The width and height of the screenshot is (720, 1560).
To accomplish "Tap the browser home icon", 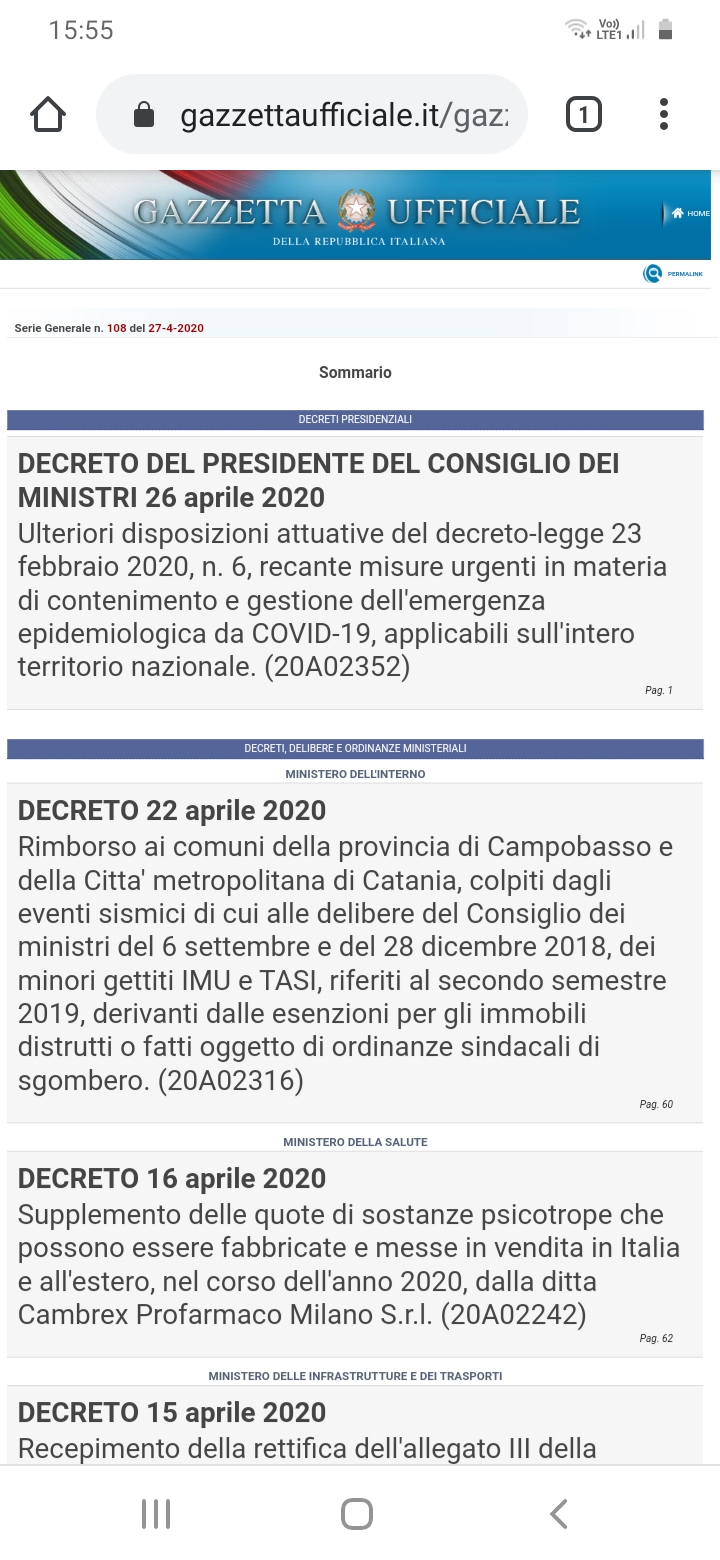I will click(48, 115).
